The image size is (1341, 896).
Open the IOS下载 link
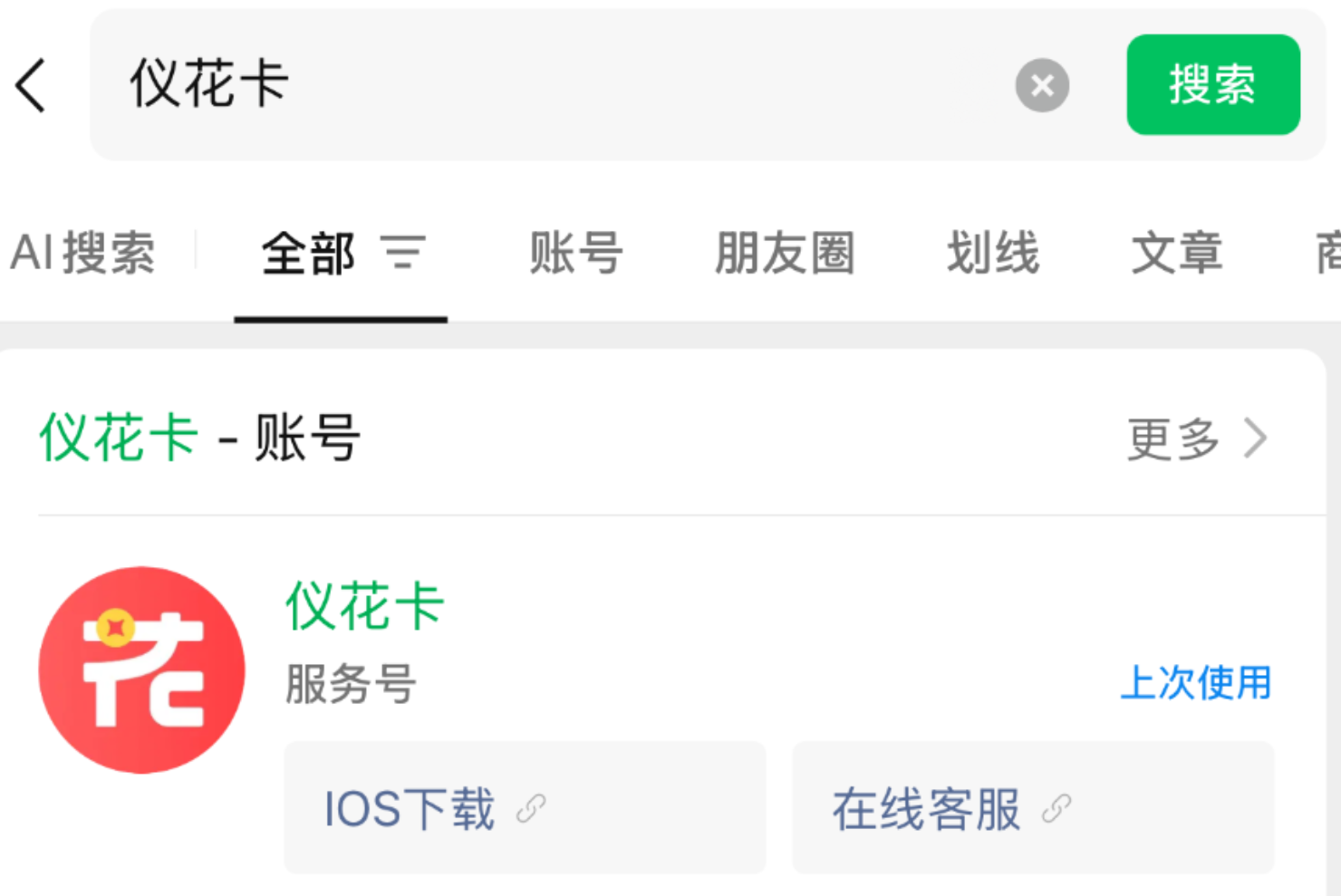pos(524,808)
